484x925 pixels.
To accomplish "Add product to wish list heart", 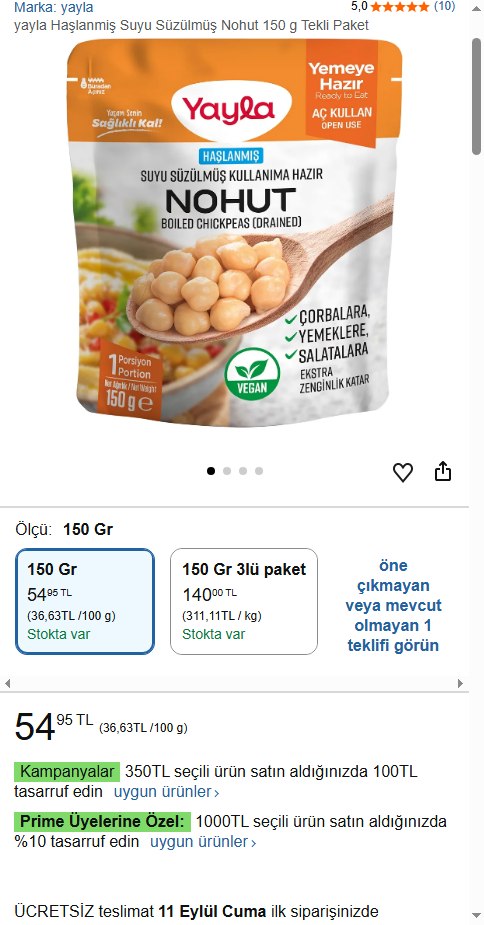I will click(403, 473).
